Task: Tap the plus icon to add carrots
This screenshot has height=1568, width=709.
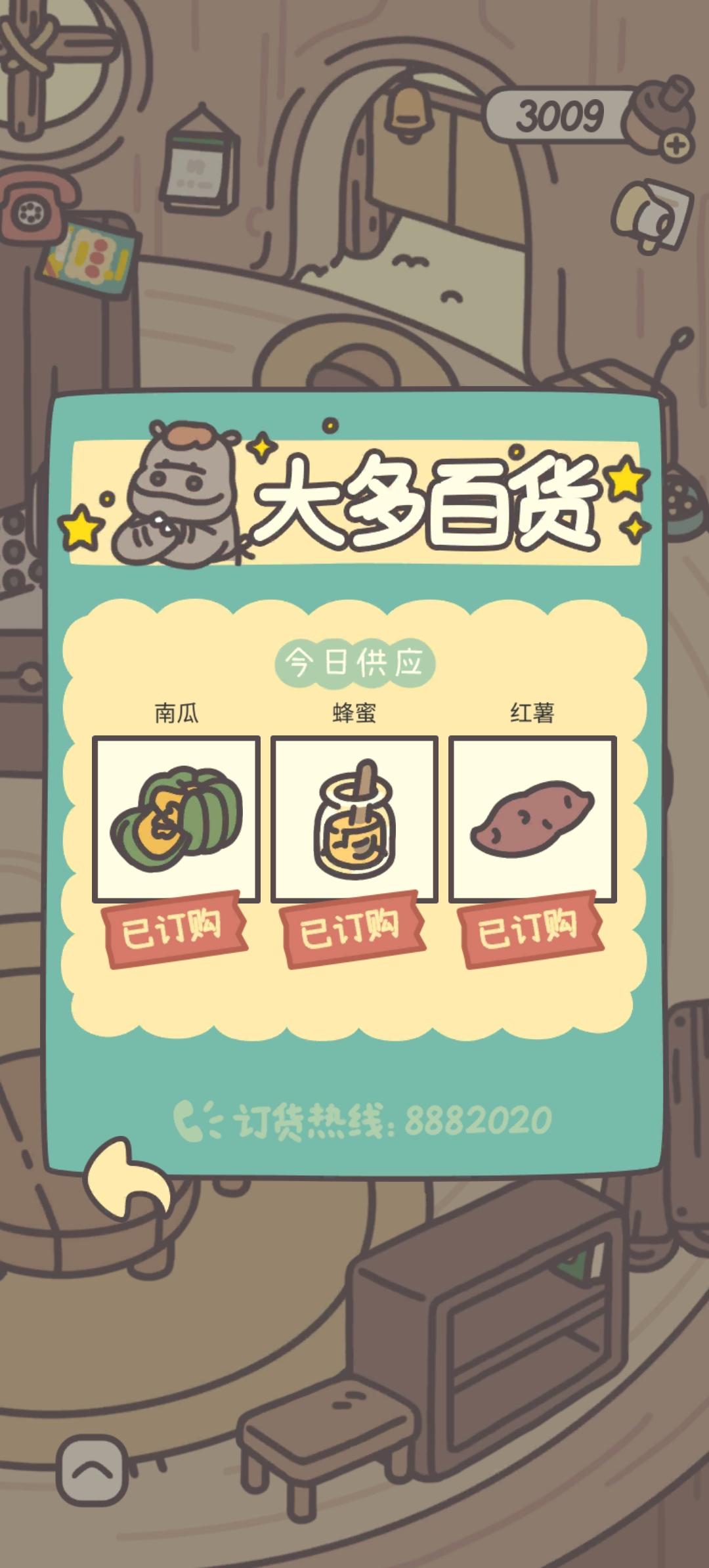Action: (x=674, y=146)
